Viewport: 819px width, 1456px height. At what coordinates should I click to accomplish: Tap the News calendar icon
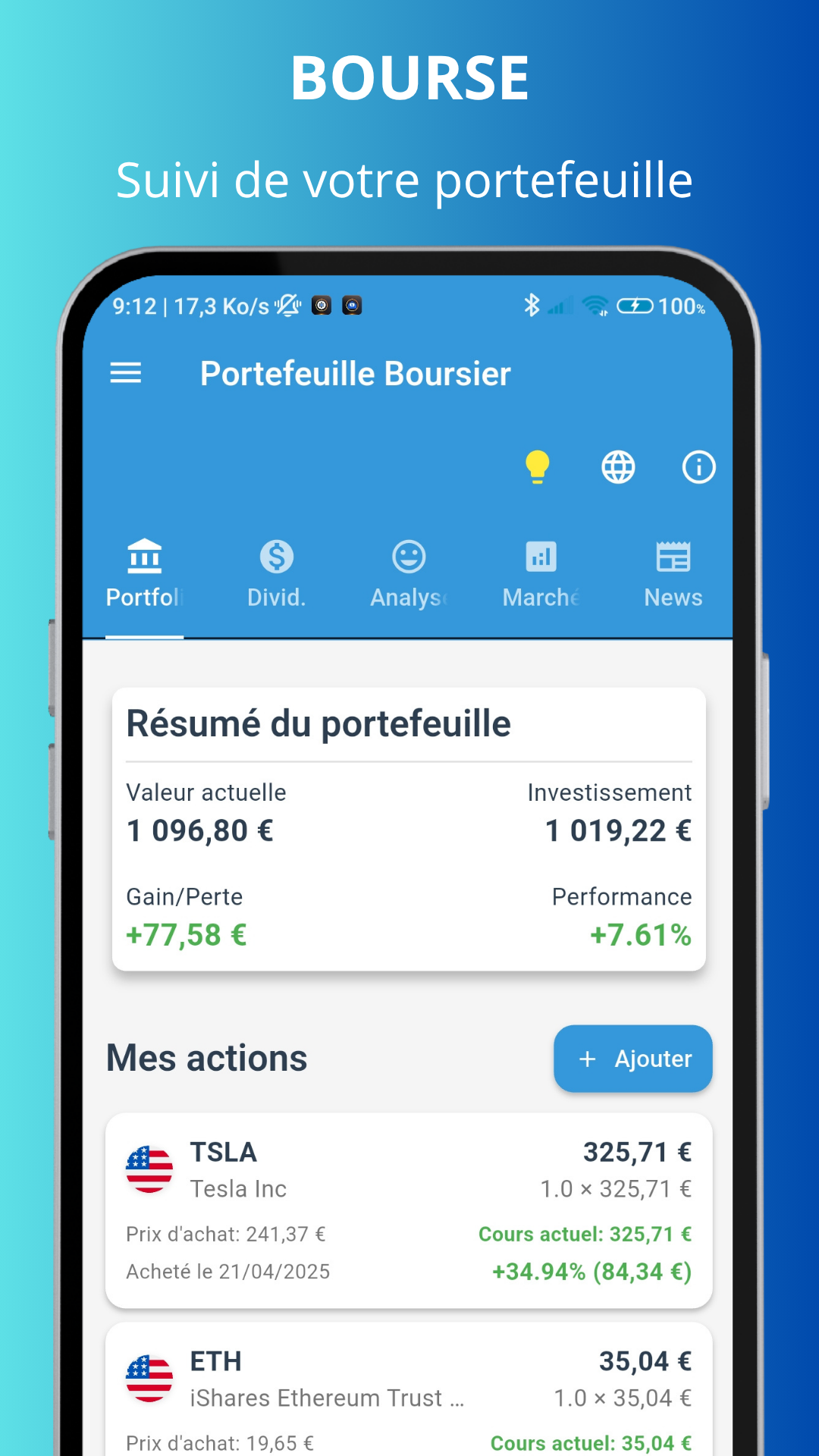pyautogui.click(x=672, y=556)
